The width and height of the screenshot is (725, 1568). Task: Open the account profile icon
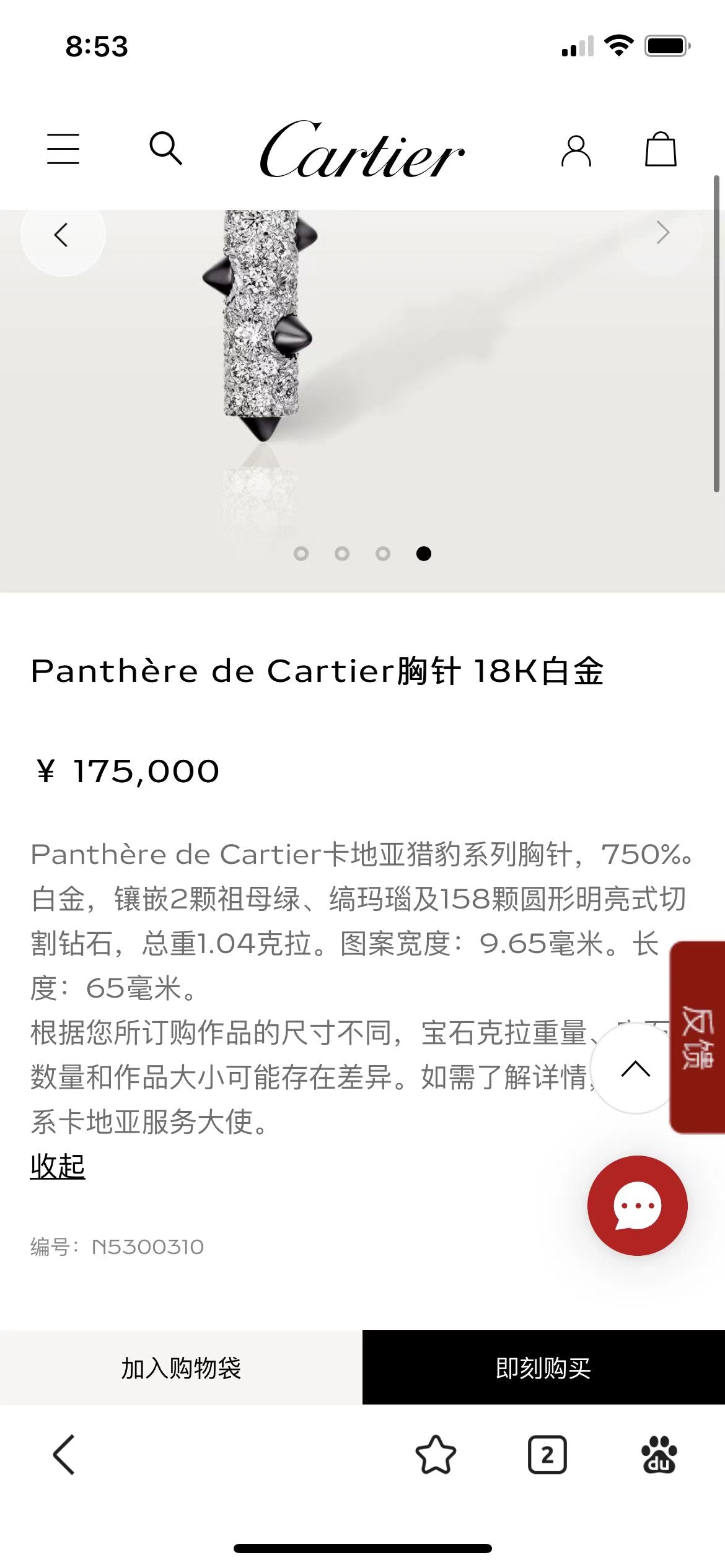[x=576, y=150]
